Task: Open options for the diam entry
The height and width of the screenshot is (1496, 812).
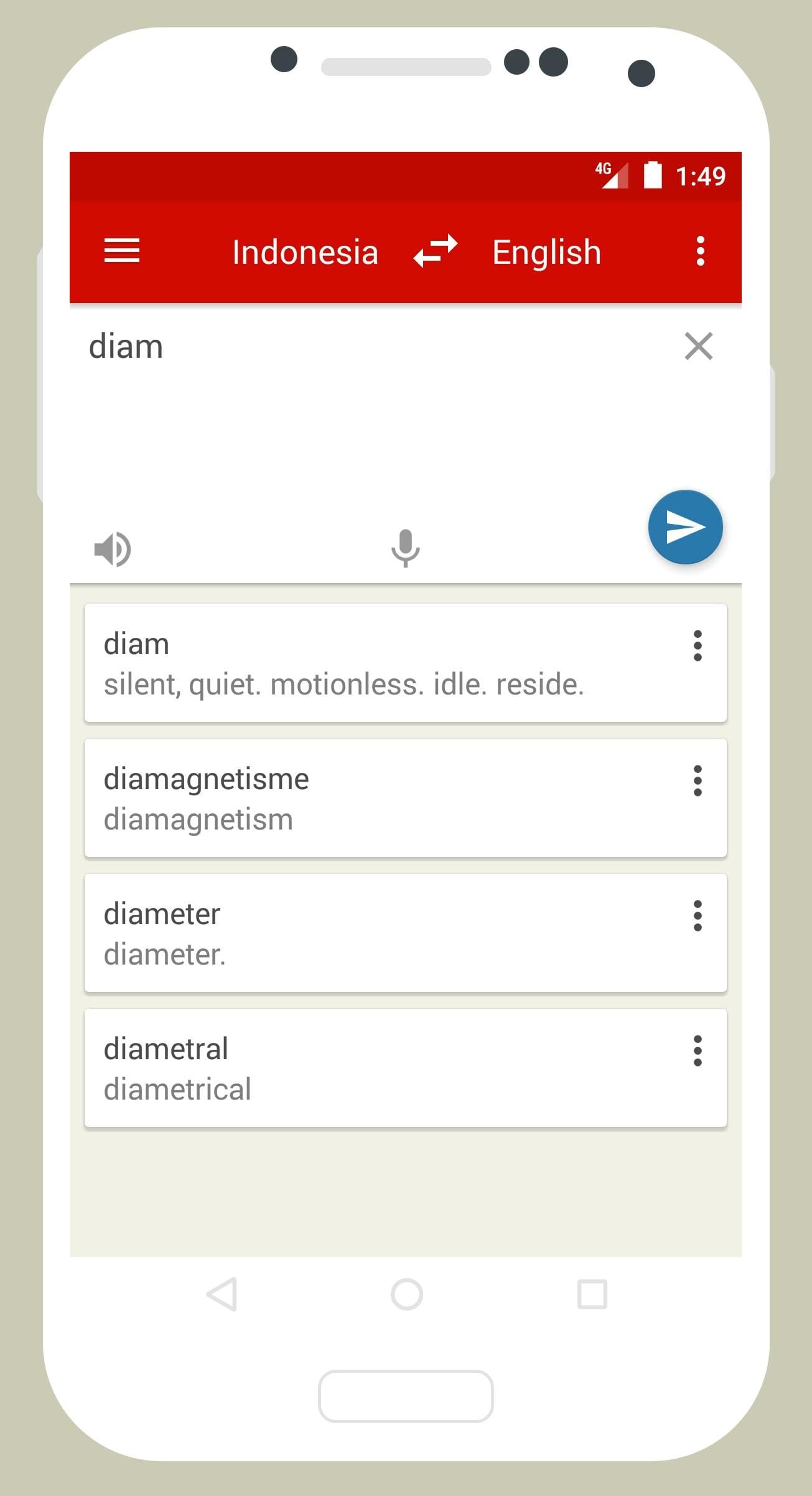Action: pyautogui.click(x=698, y=647)
